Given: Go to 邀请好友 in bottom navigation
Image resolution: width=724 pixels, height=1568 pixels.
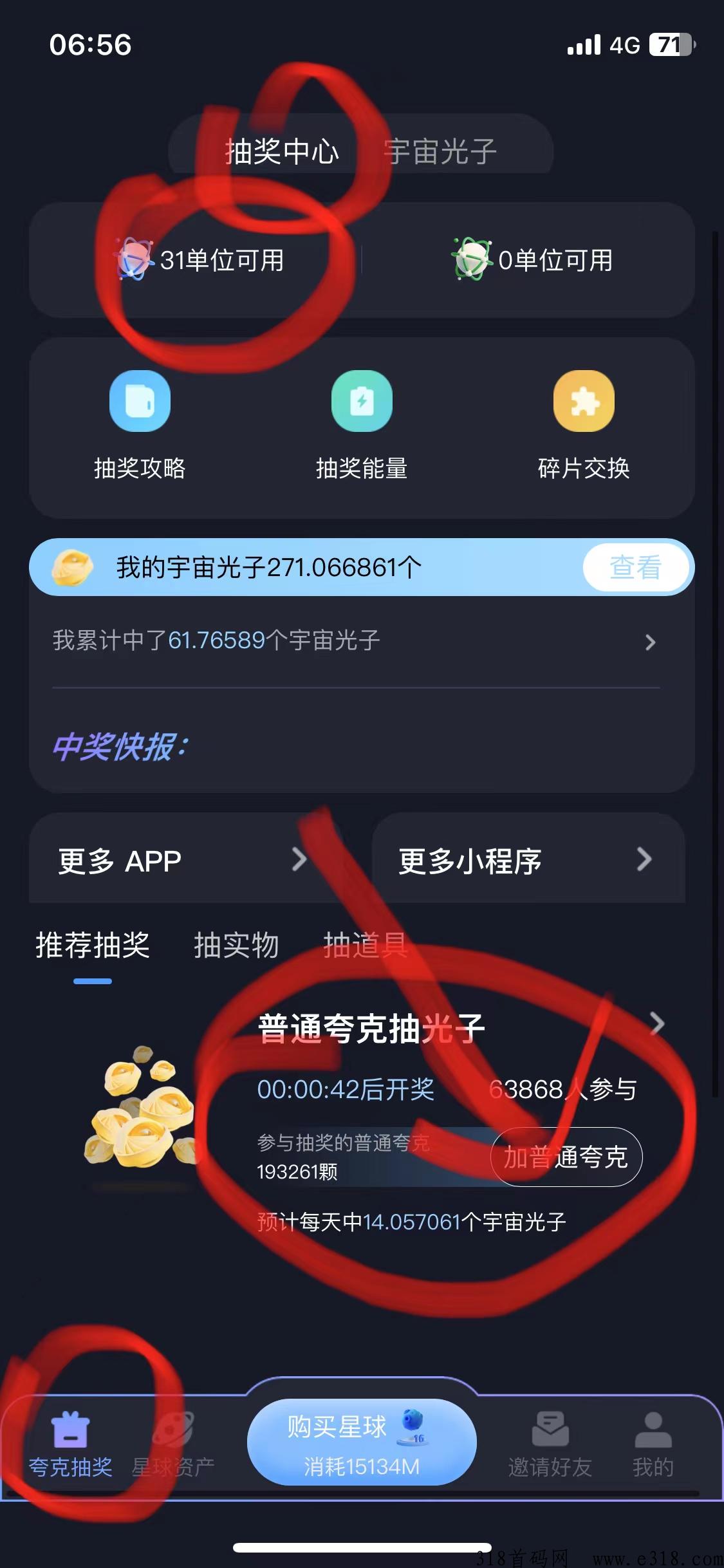Looking at the screenshot, I should 550,1444.
